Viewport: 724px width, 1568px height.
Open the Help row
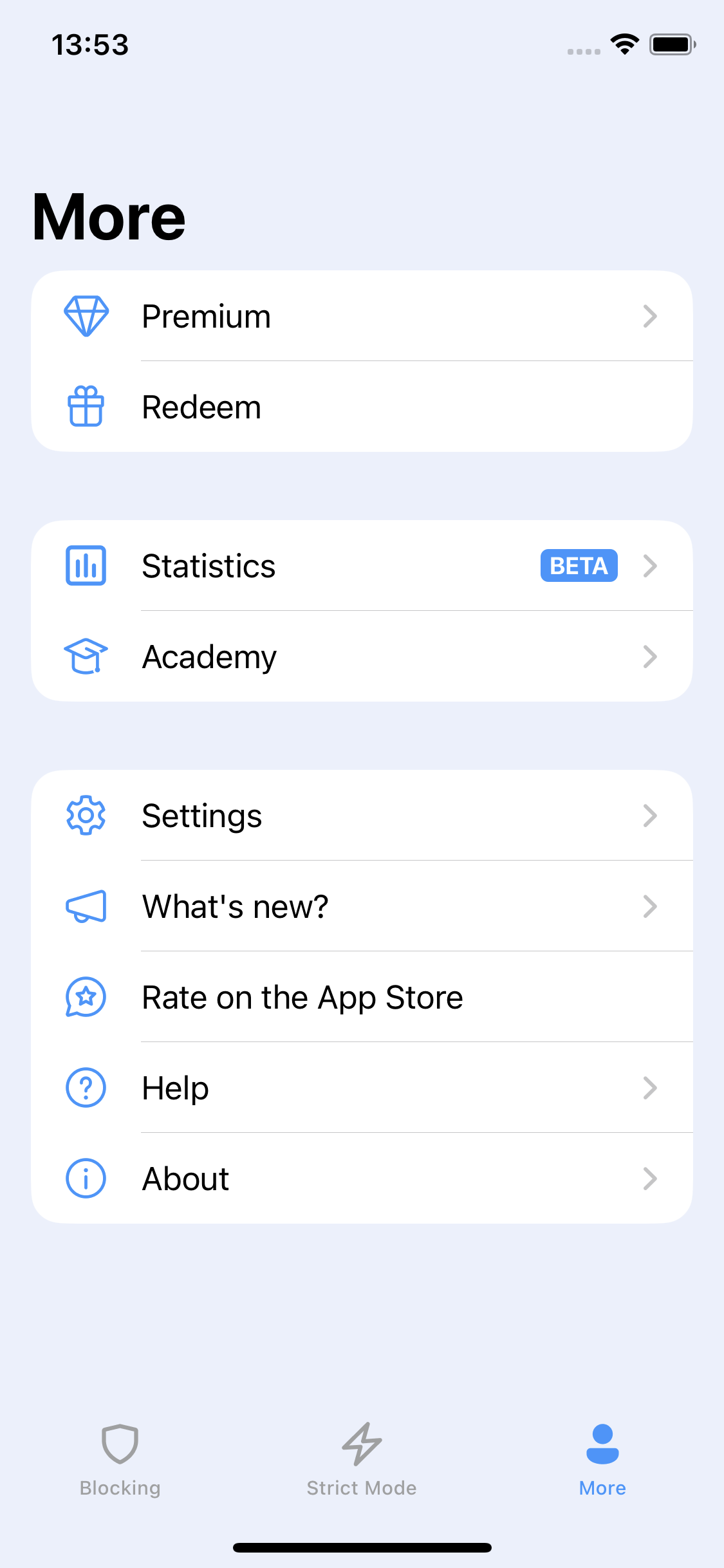(x=362, y=1088)
